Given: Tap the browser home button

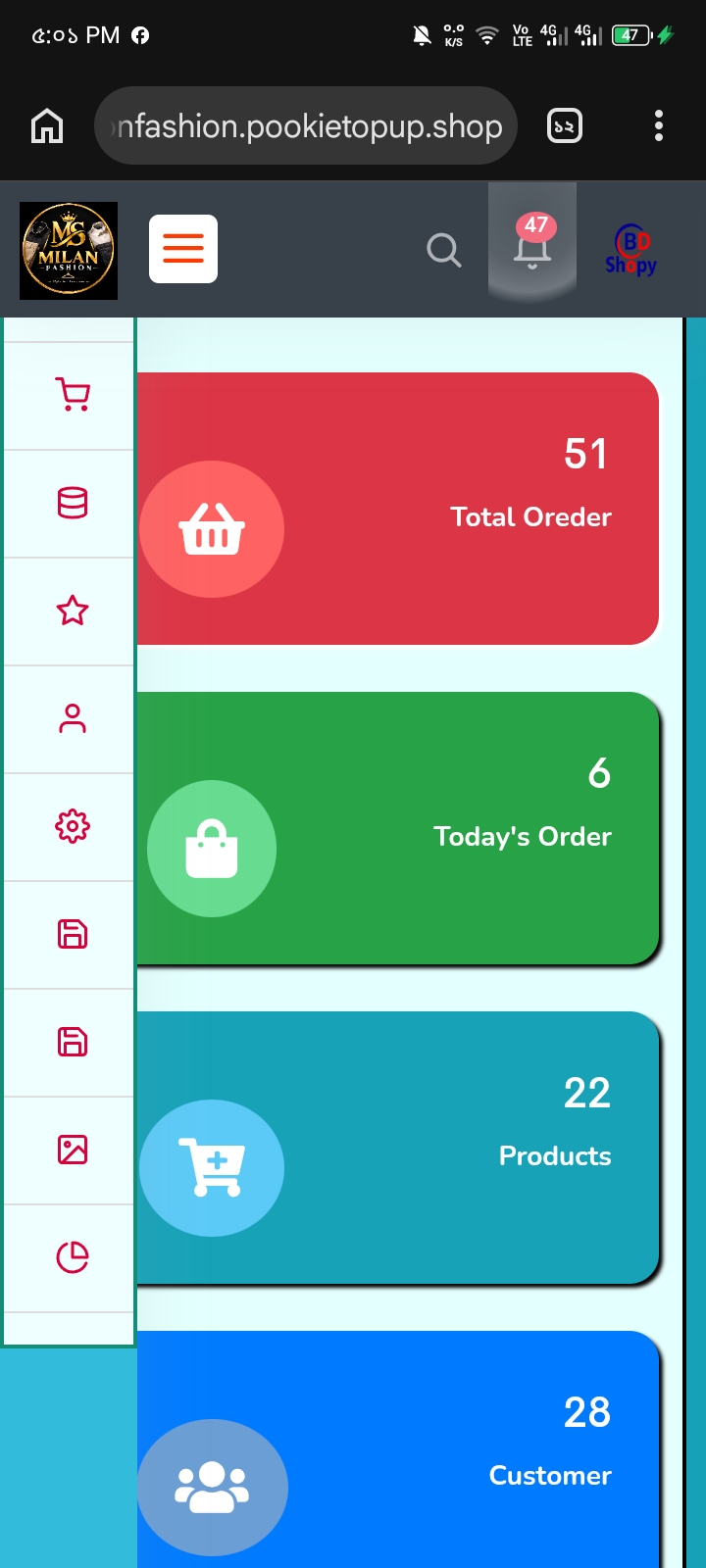Looking at the screenshot, I should (47, 125).
